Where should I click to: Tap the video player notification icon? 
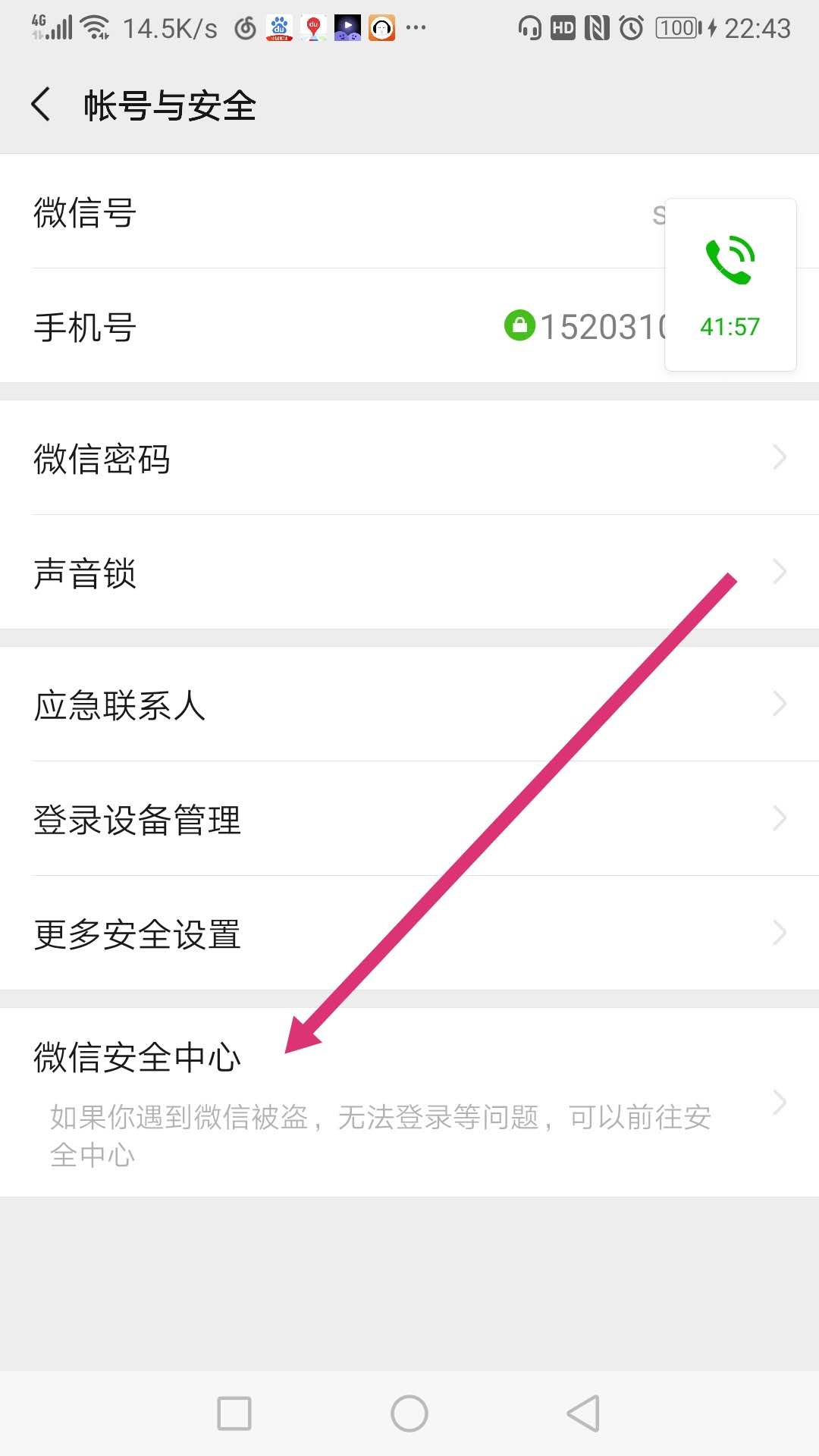tap(347, 27)
